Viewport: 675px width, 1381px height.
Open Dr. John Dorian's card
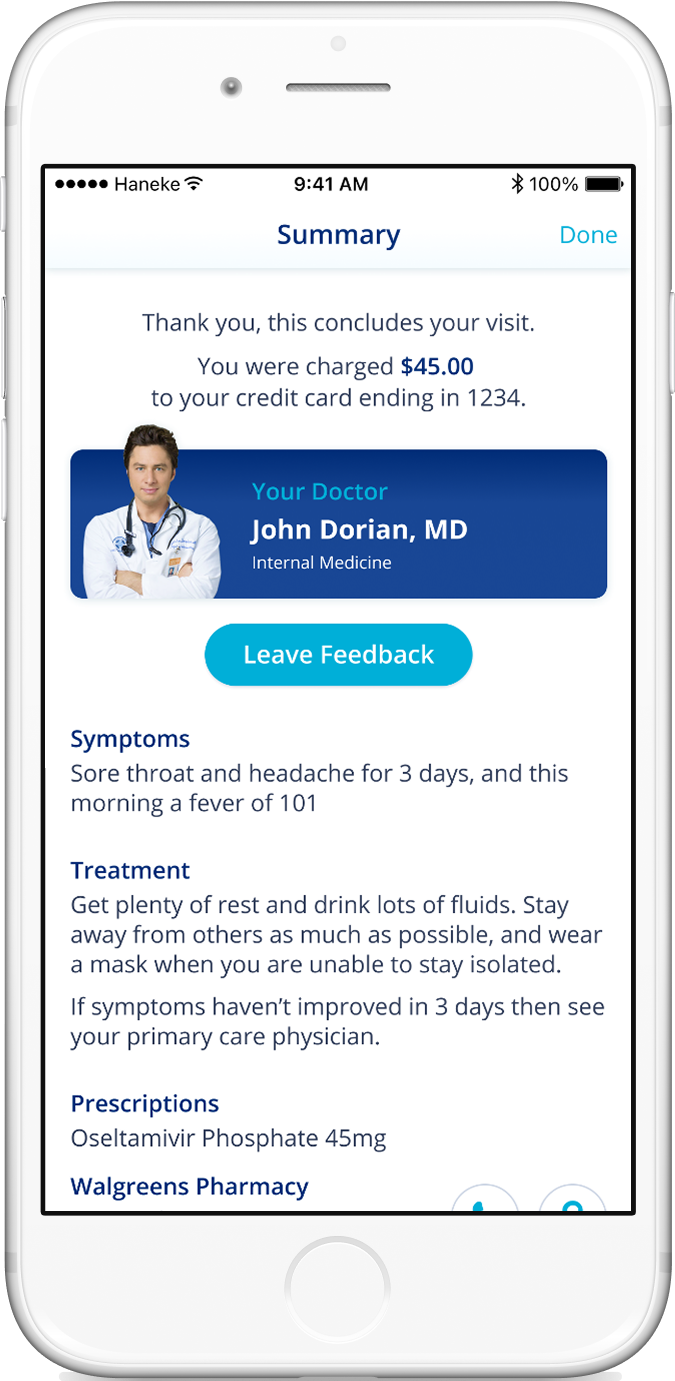338,524
